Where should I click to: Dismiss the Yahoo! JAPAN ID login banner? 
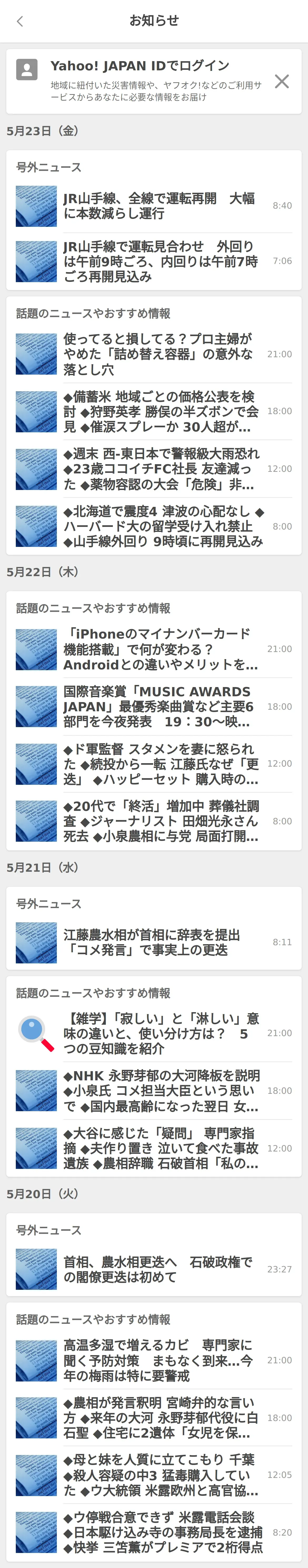click(281, 81)
